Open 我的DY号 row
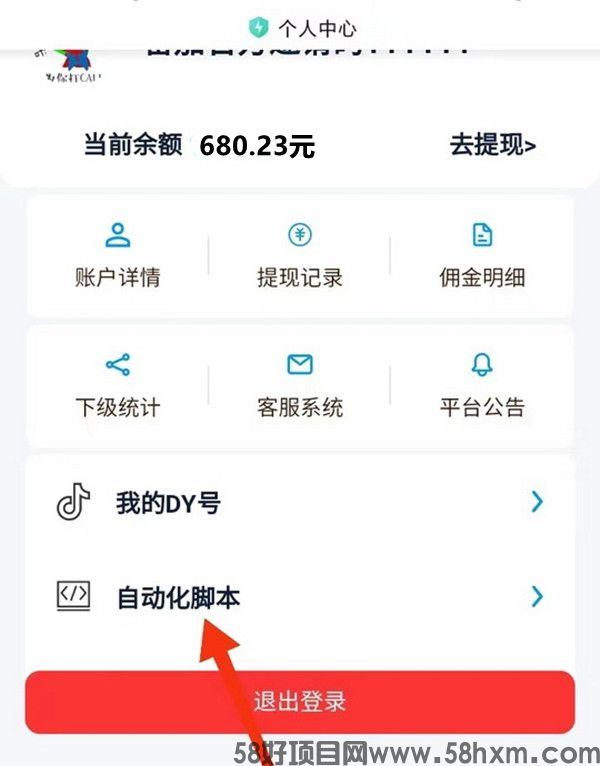Viewport: 600px width, 766px height. [x=300, y=503]
